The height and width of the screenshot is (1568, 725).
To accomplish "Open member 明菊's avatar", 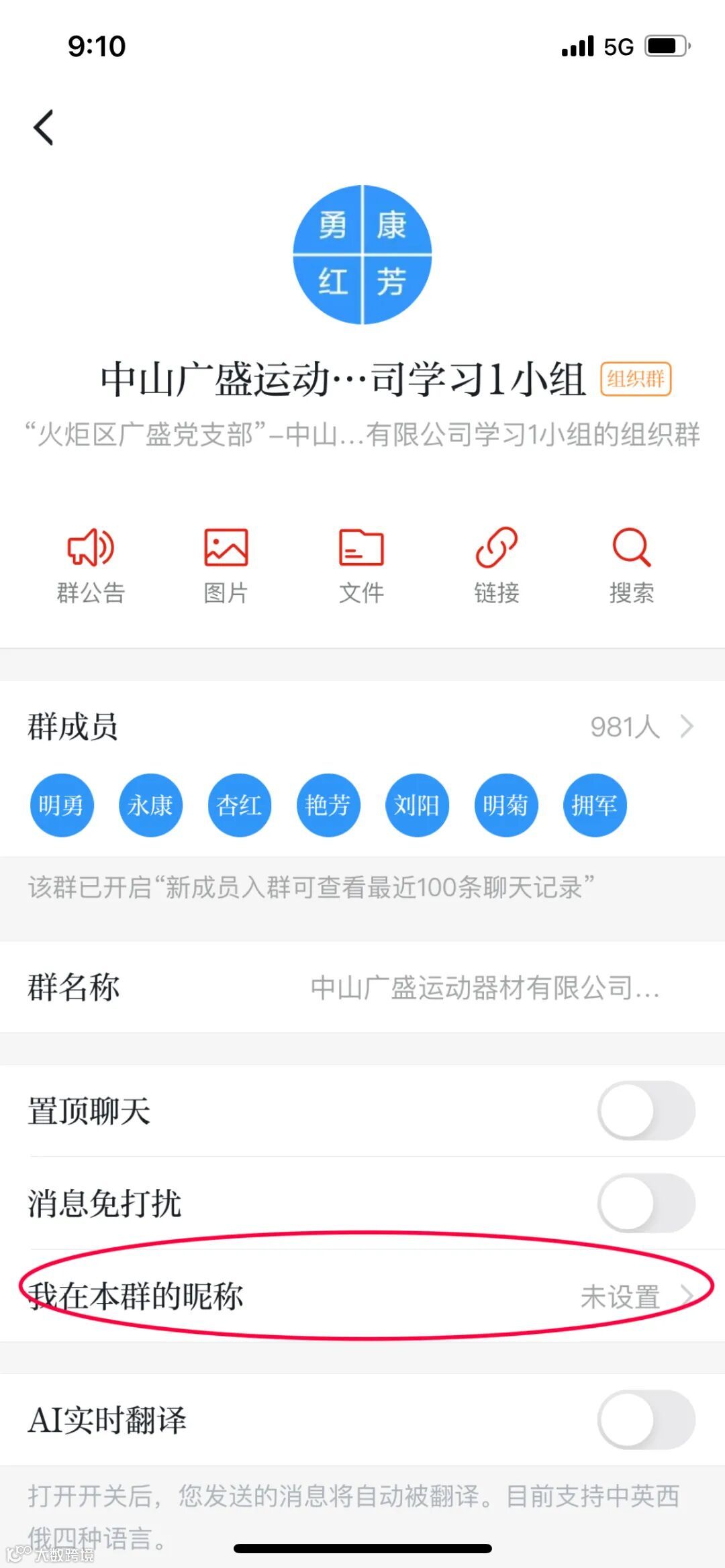I will coord(505,805).
